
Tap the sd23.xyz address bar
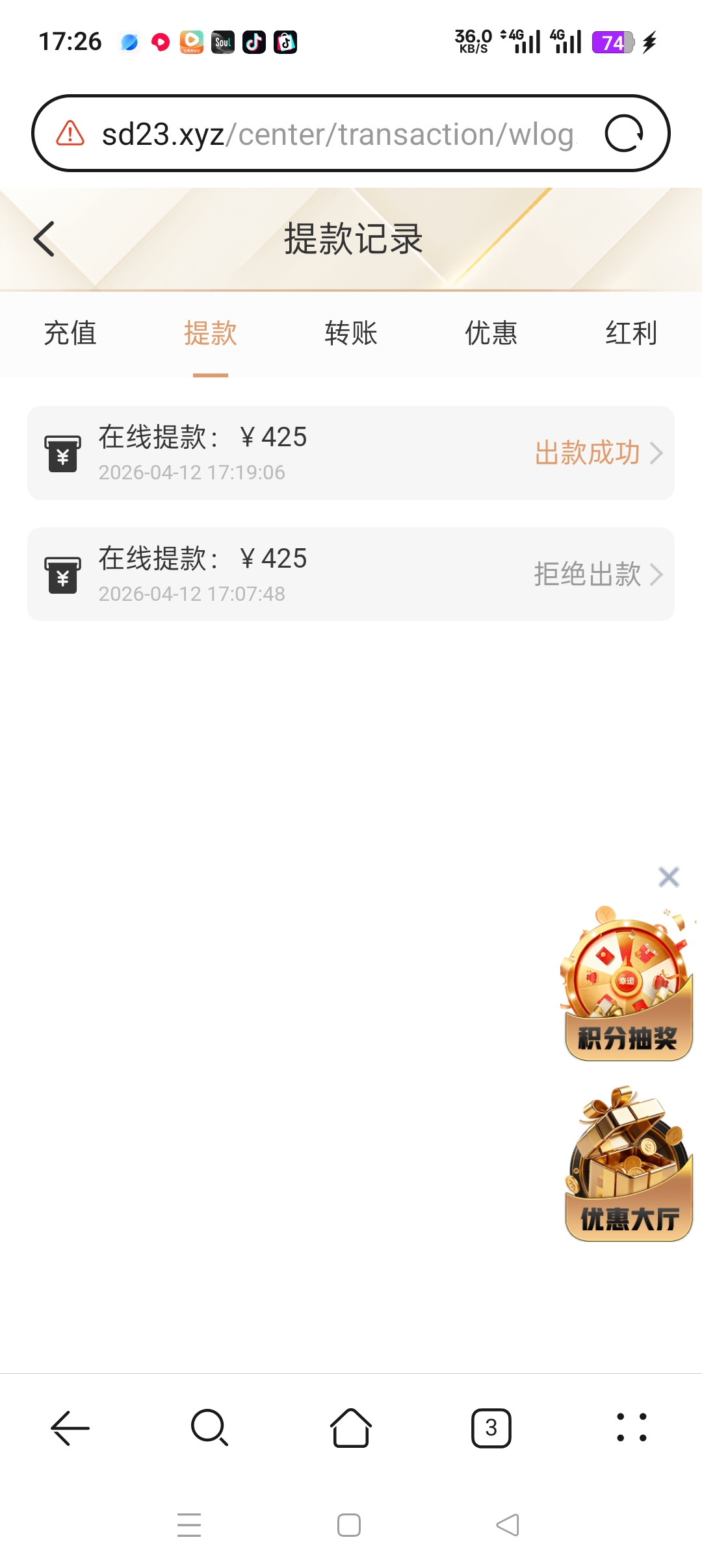(x=338, y=134)
